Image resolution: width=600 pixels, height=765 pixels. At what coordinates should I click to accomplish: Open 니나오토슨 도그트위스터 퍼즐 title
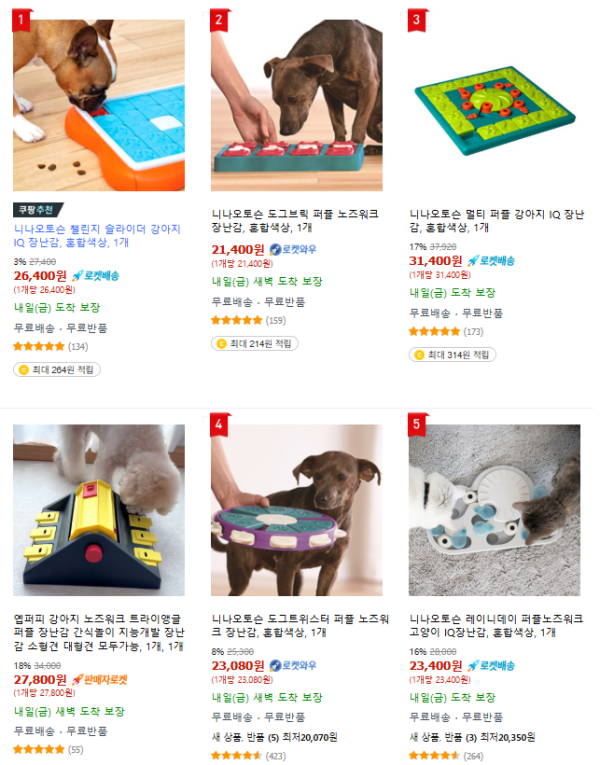click(x=297, y=625)
